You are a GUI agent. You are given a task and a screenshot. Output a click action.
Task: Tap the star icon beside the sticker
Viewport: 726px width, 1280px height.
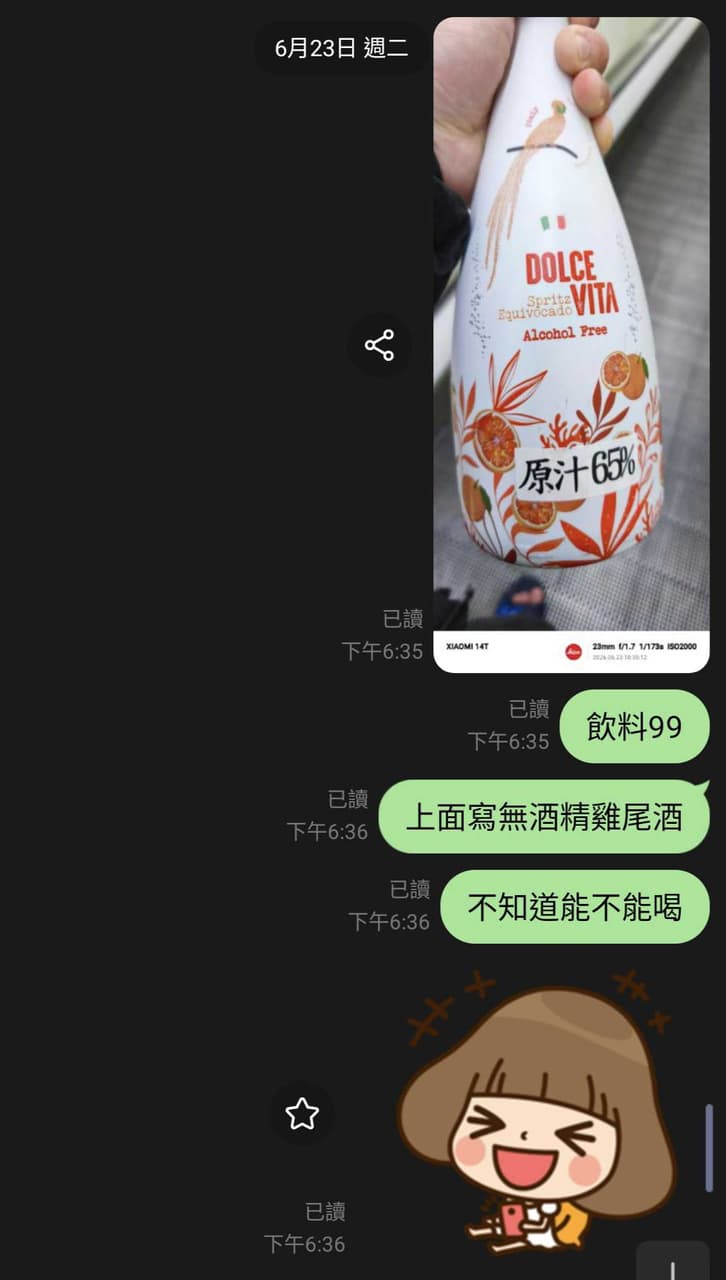[x=302, y=1113]
